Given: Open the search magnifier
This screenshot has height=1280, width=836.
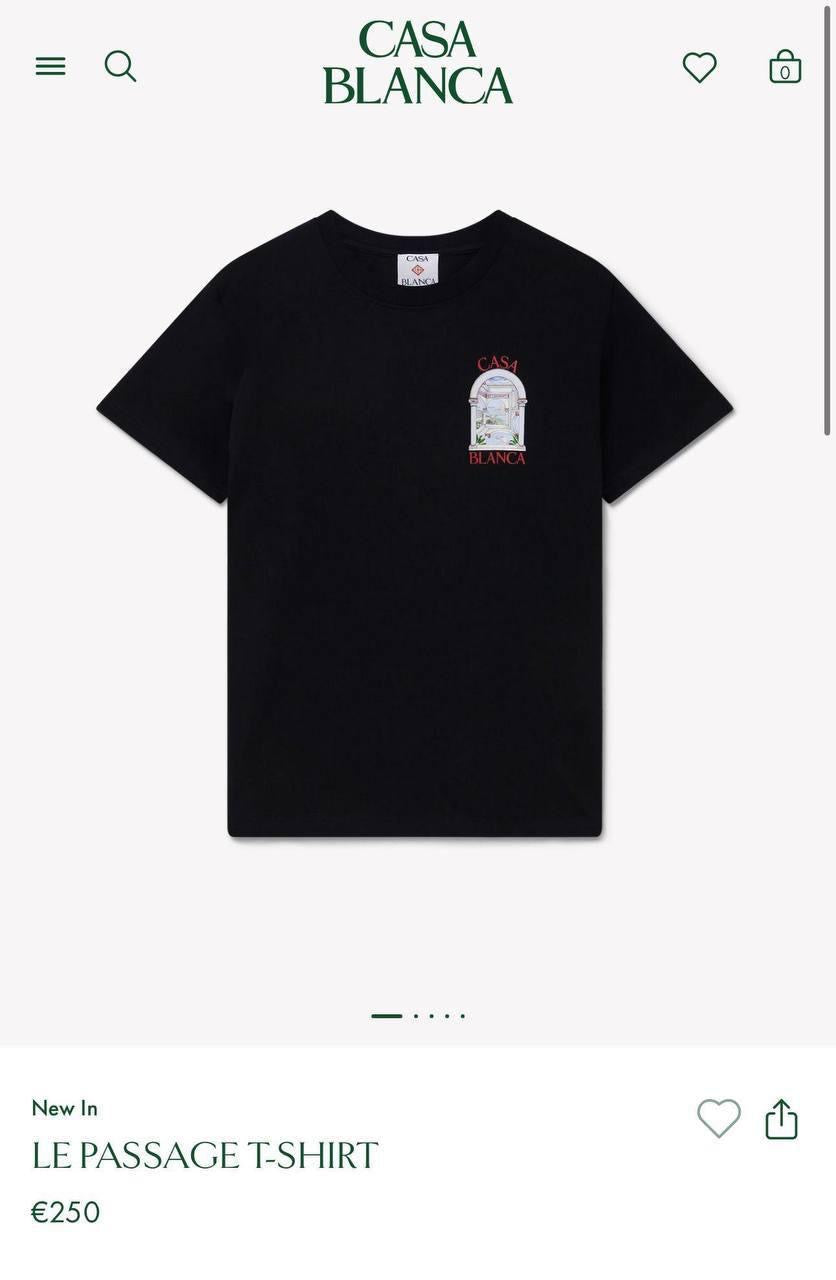Looking at the screenshot, I should tap(120, 66).
